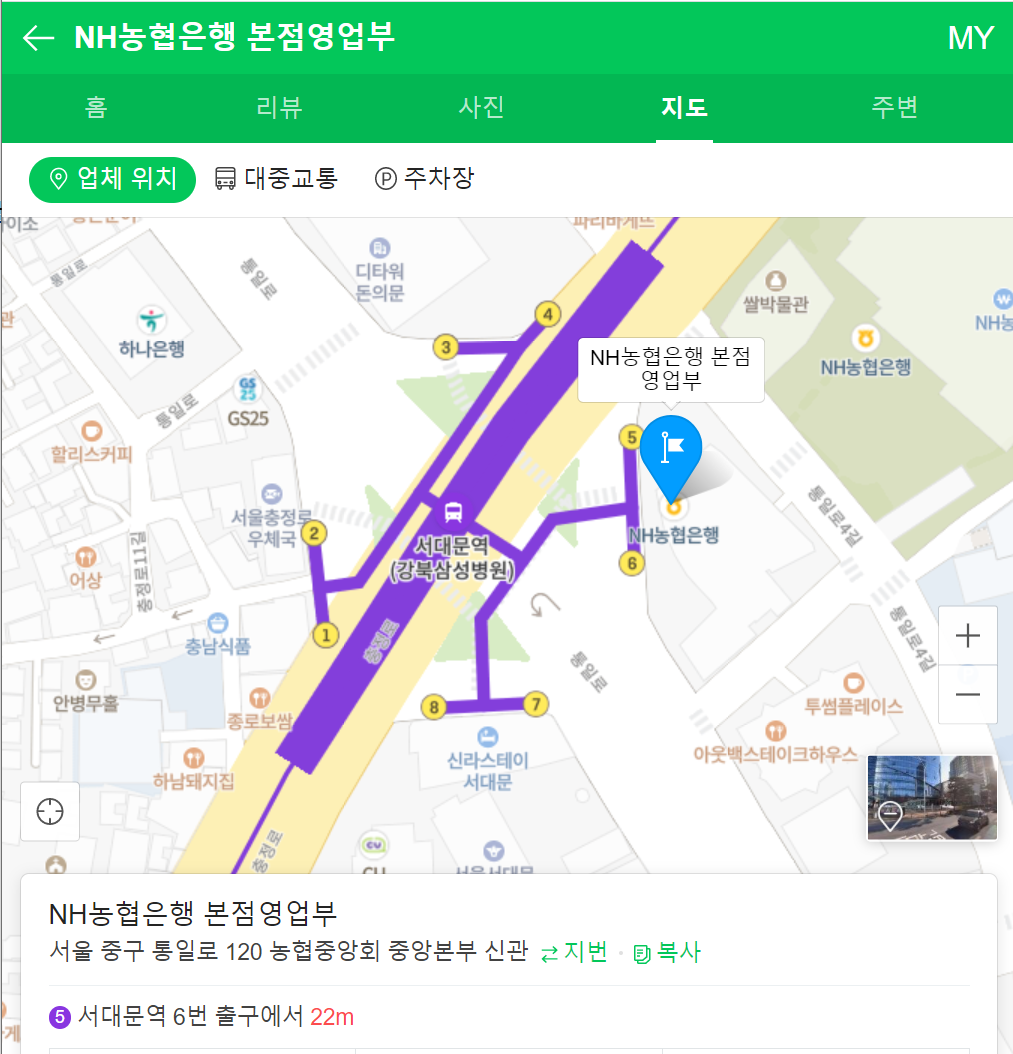Image resolution: width=1013 pixels, height=1054 pixels.
Task: Tap the 서대문역 station marker
Action: [x=453, y=513]
